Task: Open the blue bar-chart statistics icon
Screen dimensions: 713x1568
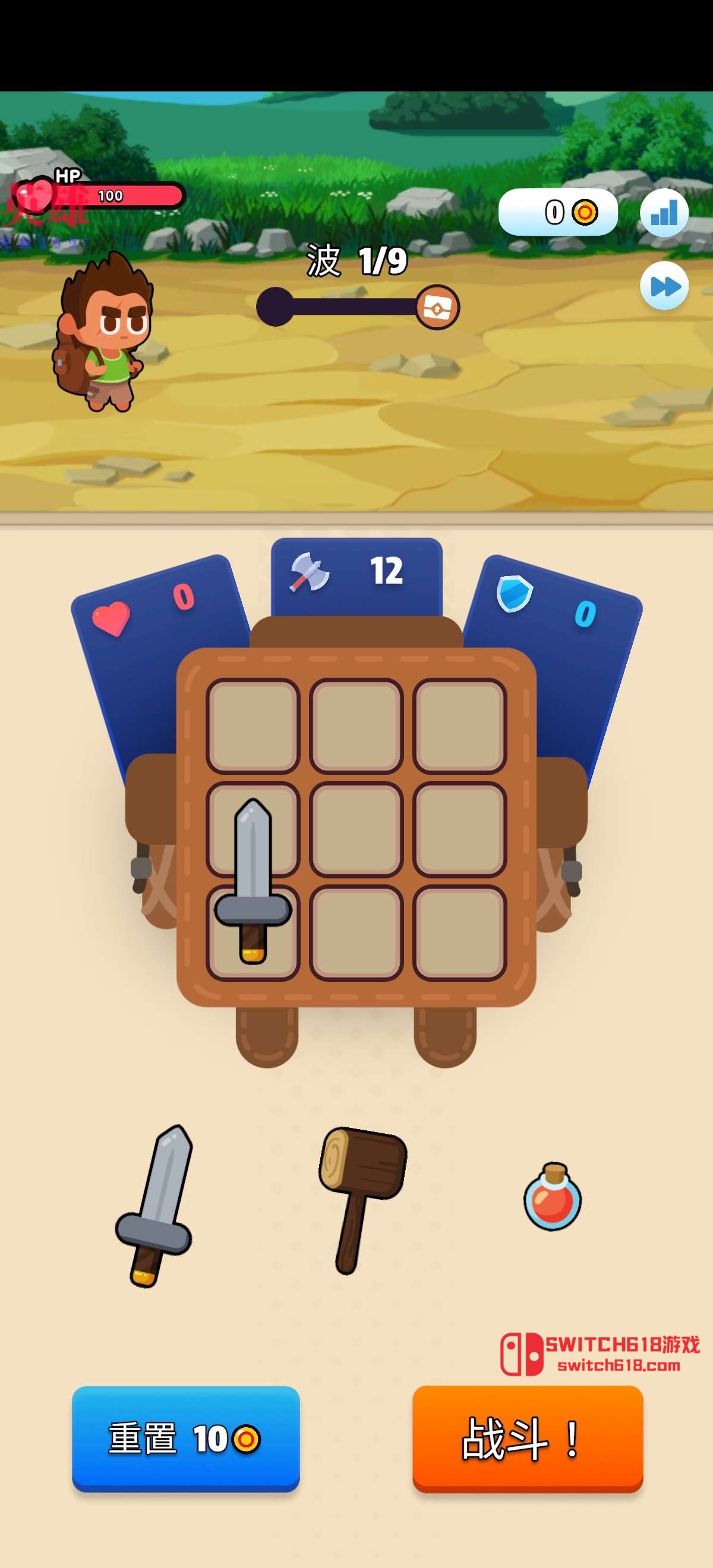Action: 664,213
